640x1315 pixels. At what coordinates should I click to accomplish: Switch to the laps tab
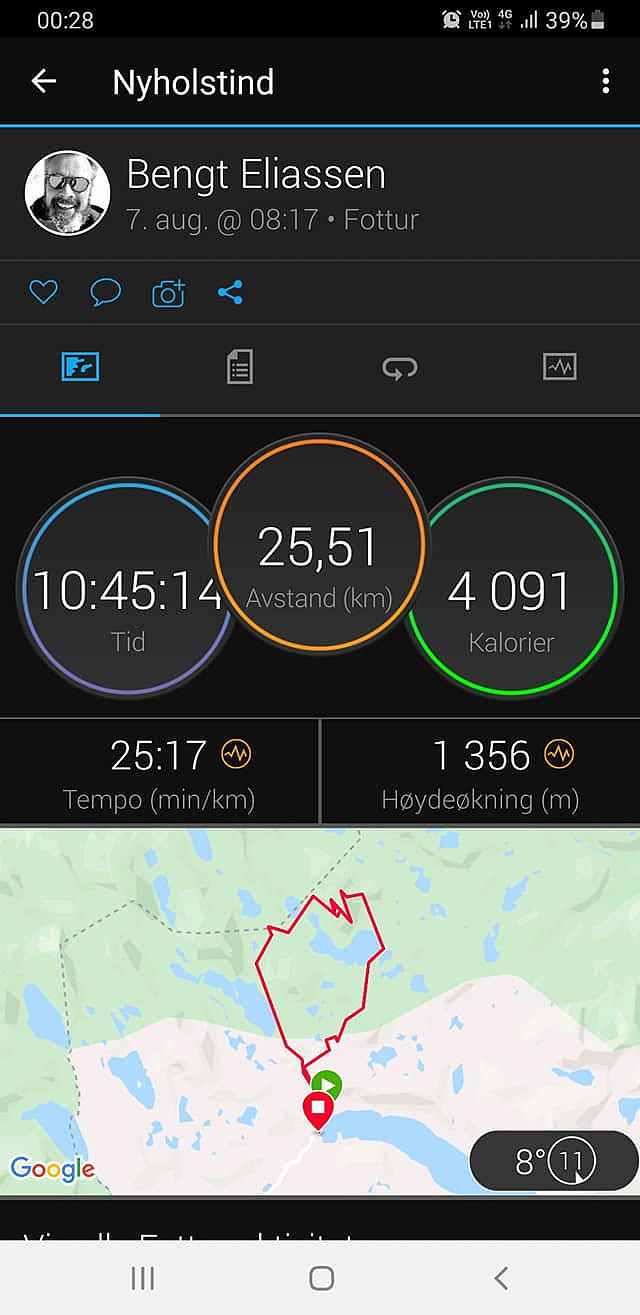[x=400, y=368]
